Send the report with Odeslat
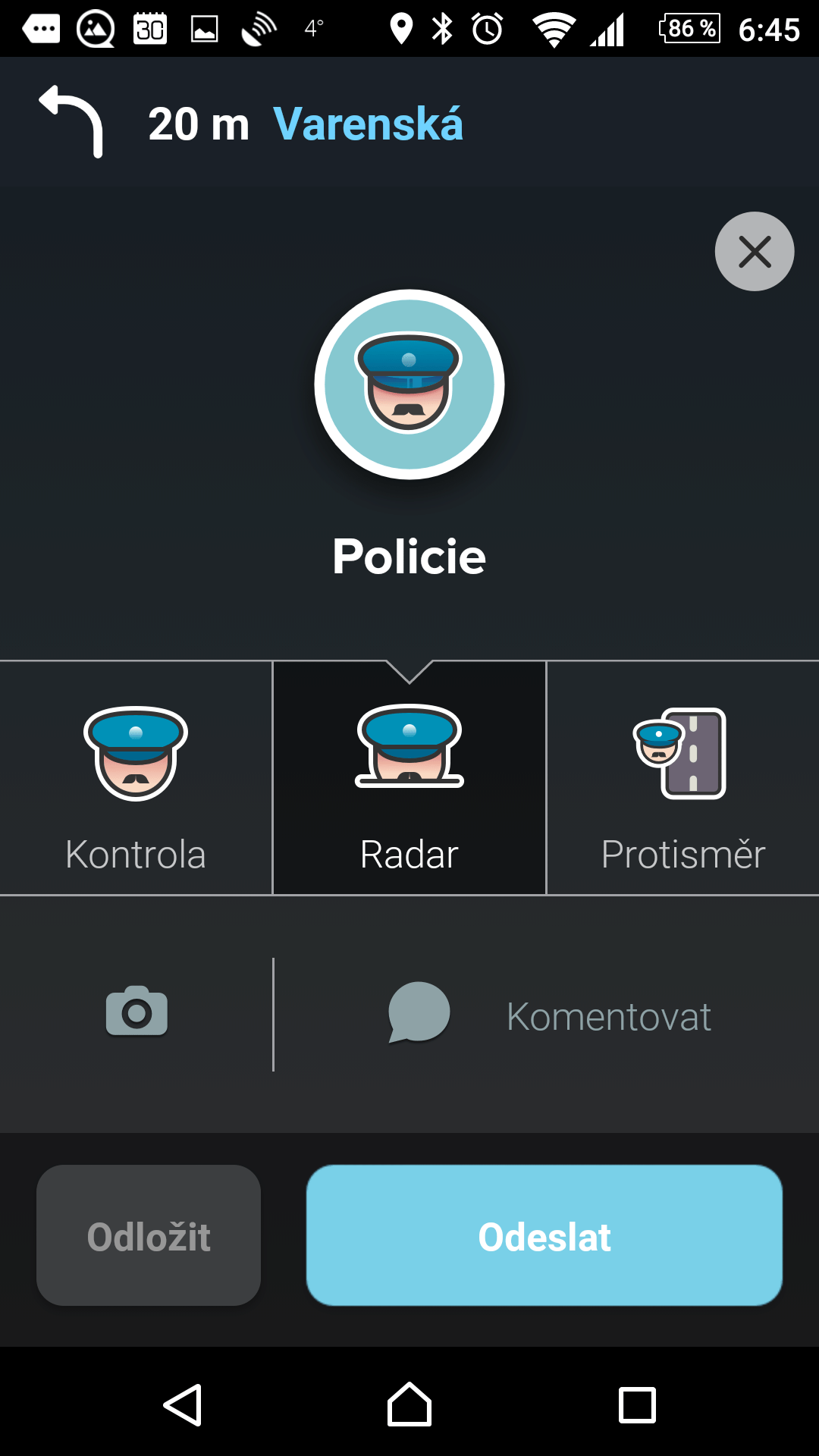The image size is (819, 1456). click(x=544, y=1235)
